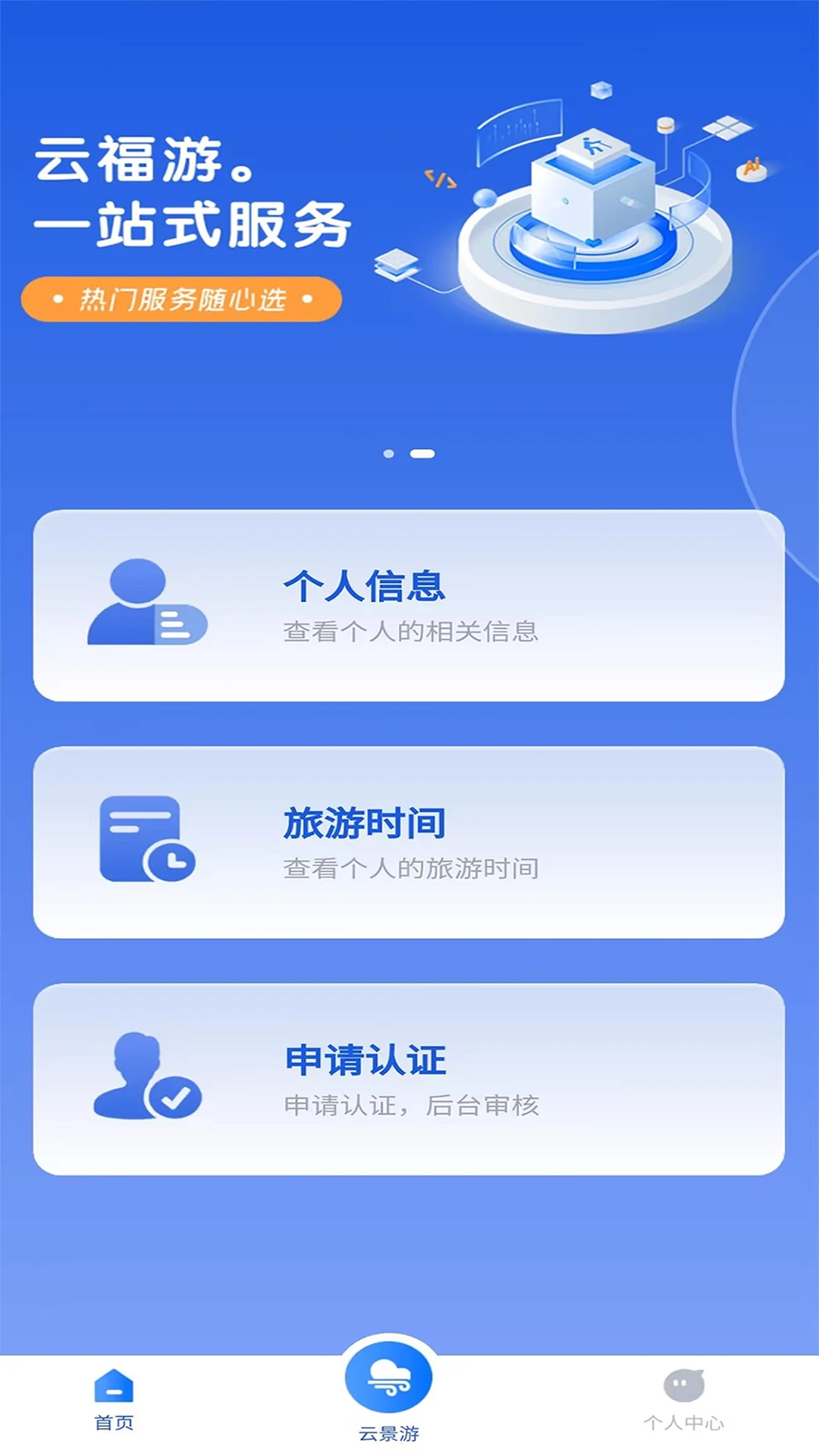Image resolution: width=819 pixels, height=1456 pixels.
Task: Tap the 申请认证 certification application card
Action: 409,1077
